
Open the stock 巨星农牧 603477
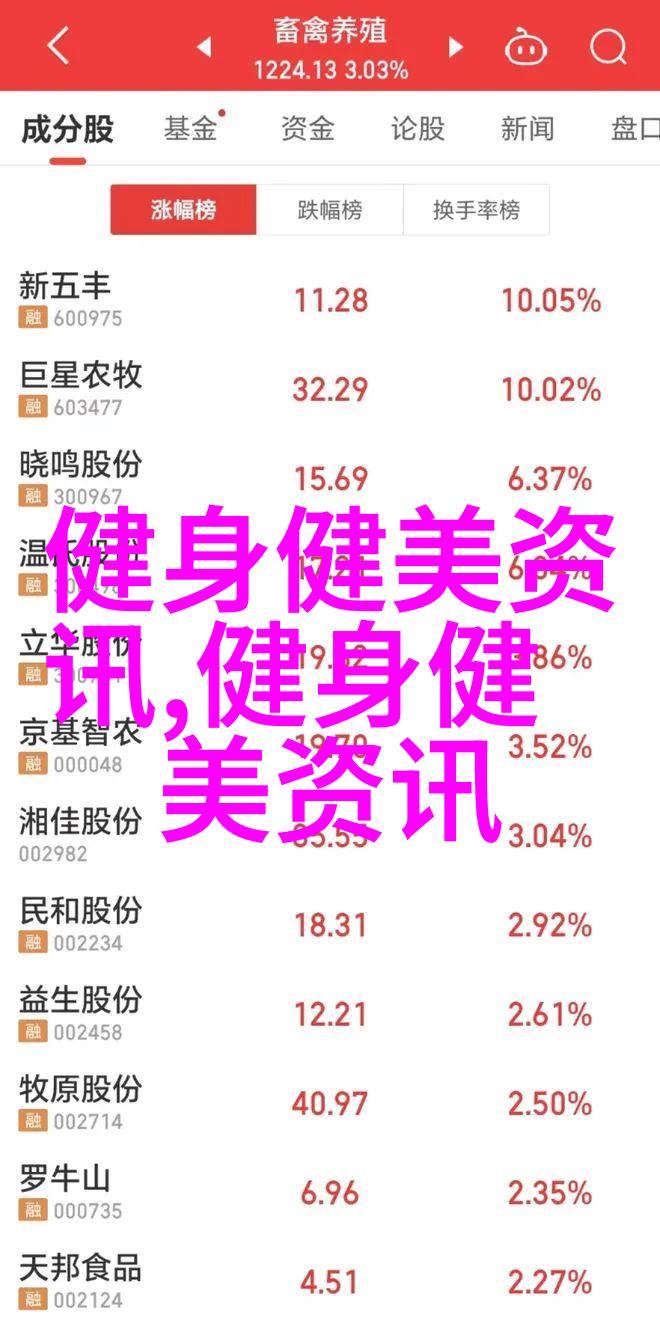point(80,388)
